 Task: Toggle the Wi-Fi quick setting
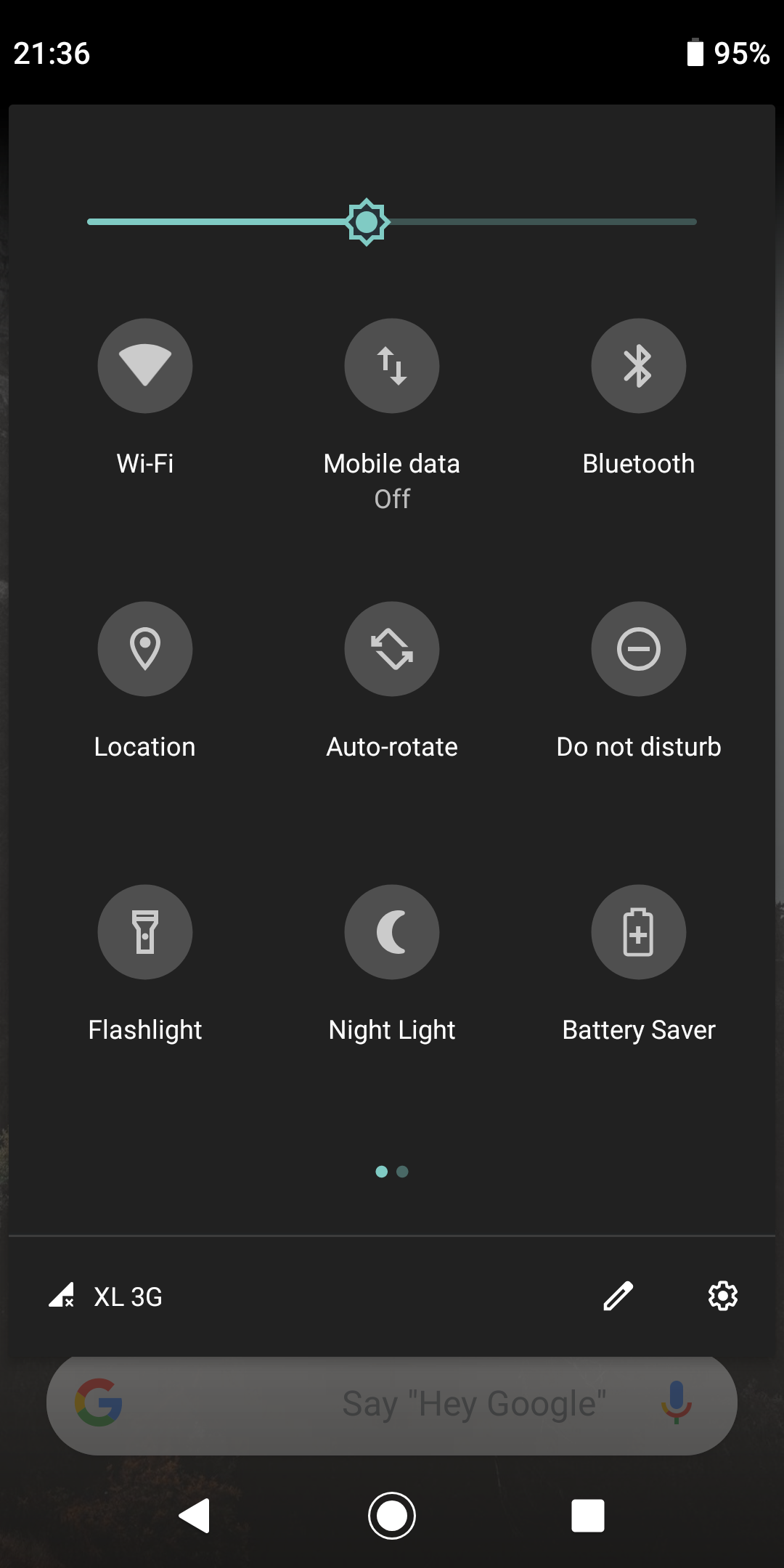[x=145, y=366]
